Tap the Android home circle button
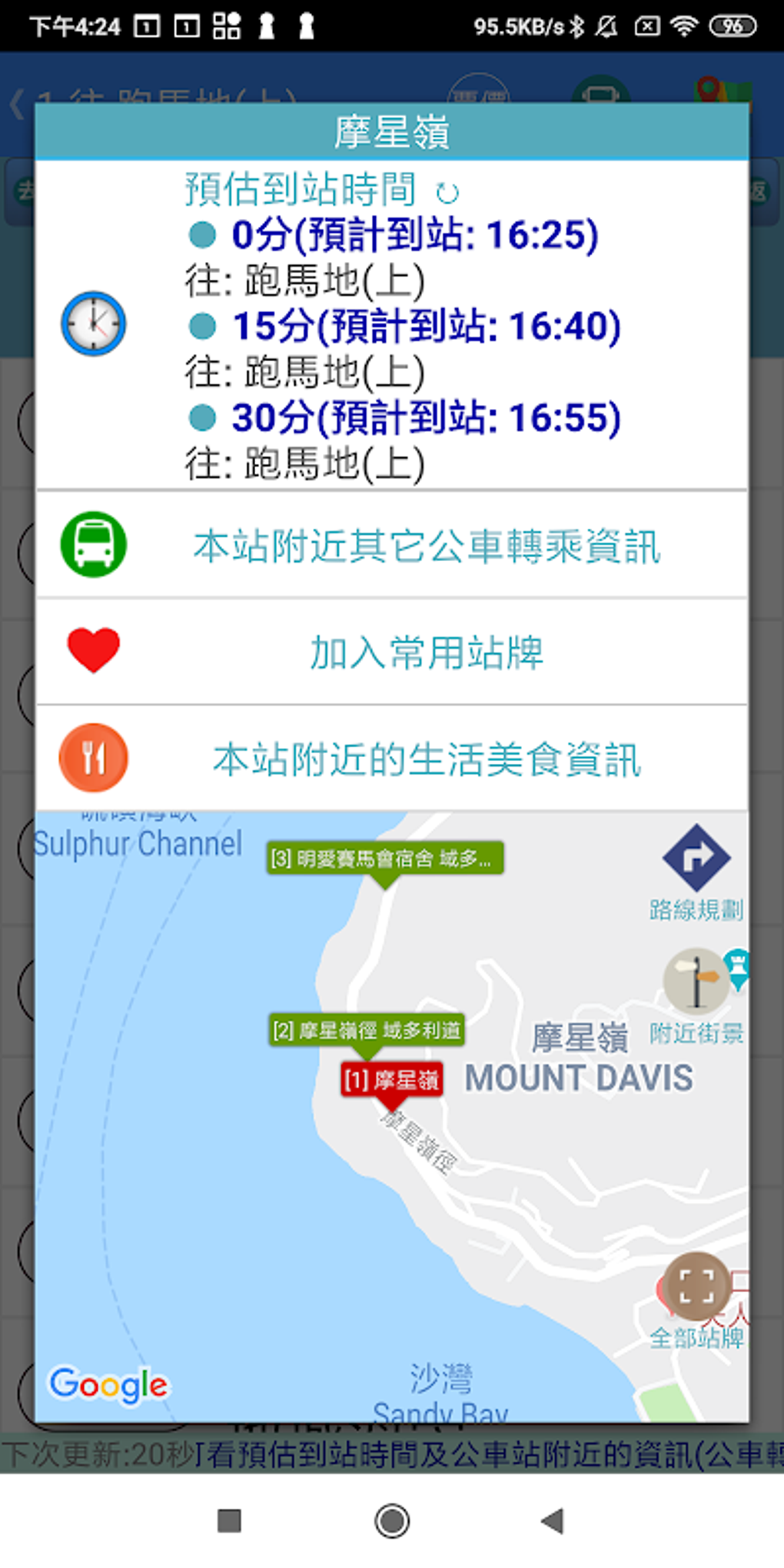 coord(392,1521)
